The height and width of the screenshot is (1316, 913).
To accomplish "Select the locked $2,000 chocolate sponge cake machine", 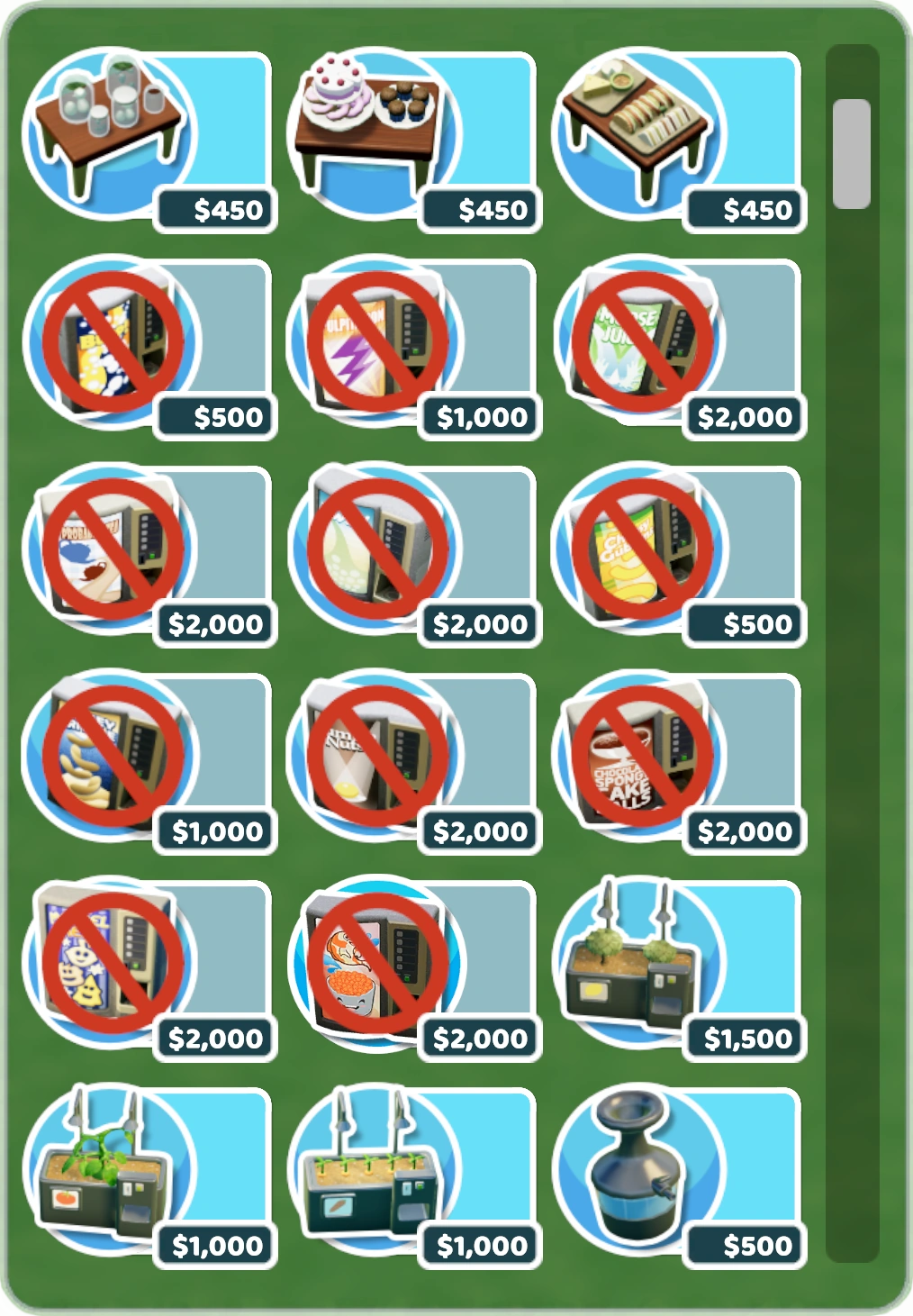I will pyautogui.click(x=678, y=761).
